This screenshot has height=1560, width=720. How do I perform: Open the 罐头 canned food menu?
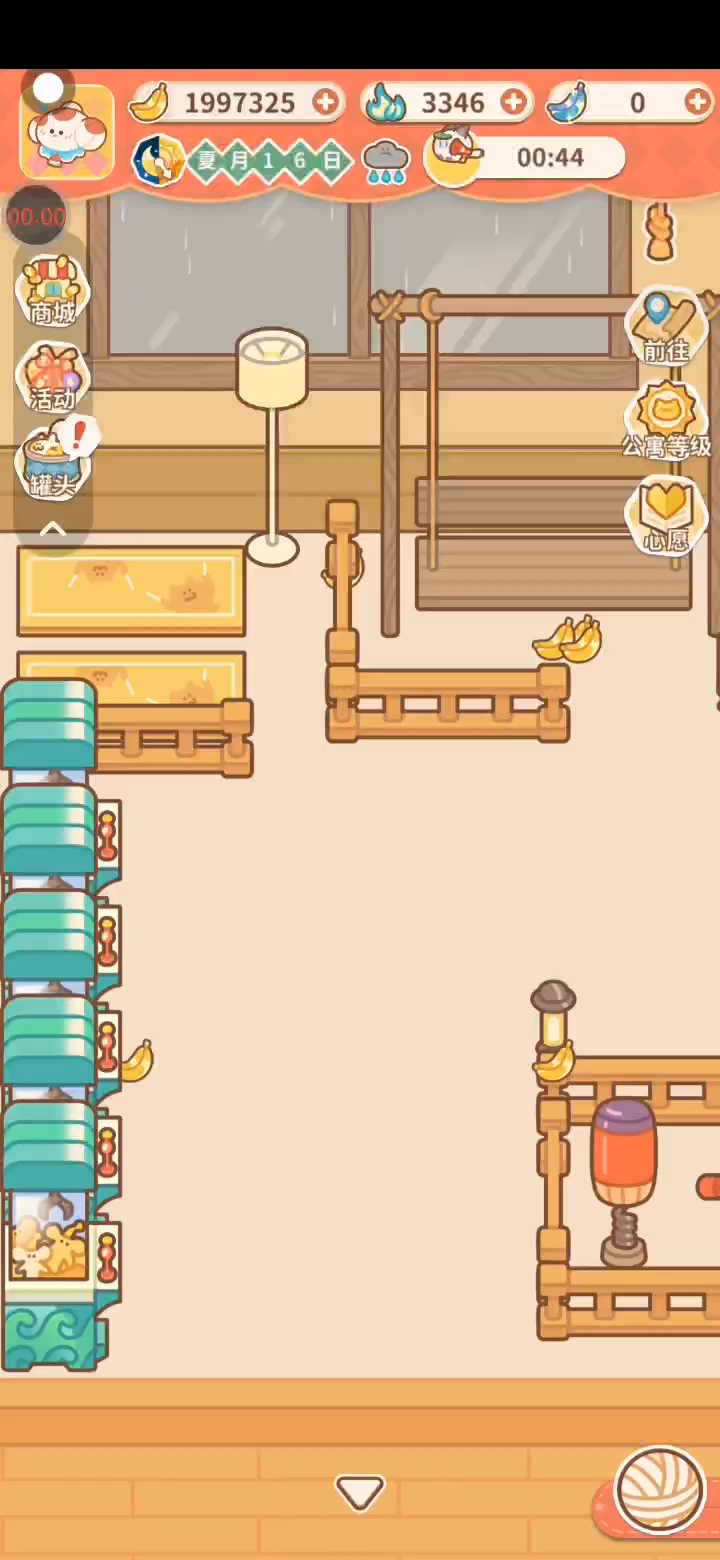click(52, 462)
